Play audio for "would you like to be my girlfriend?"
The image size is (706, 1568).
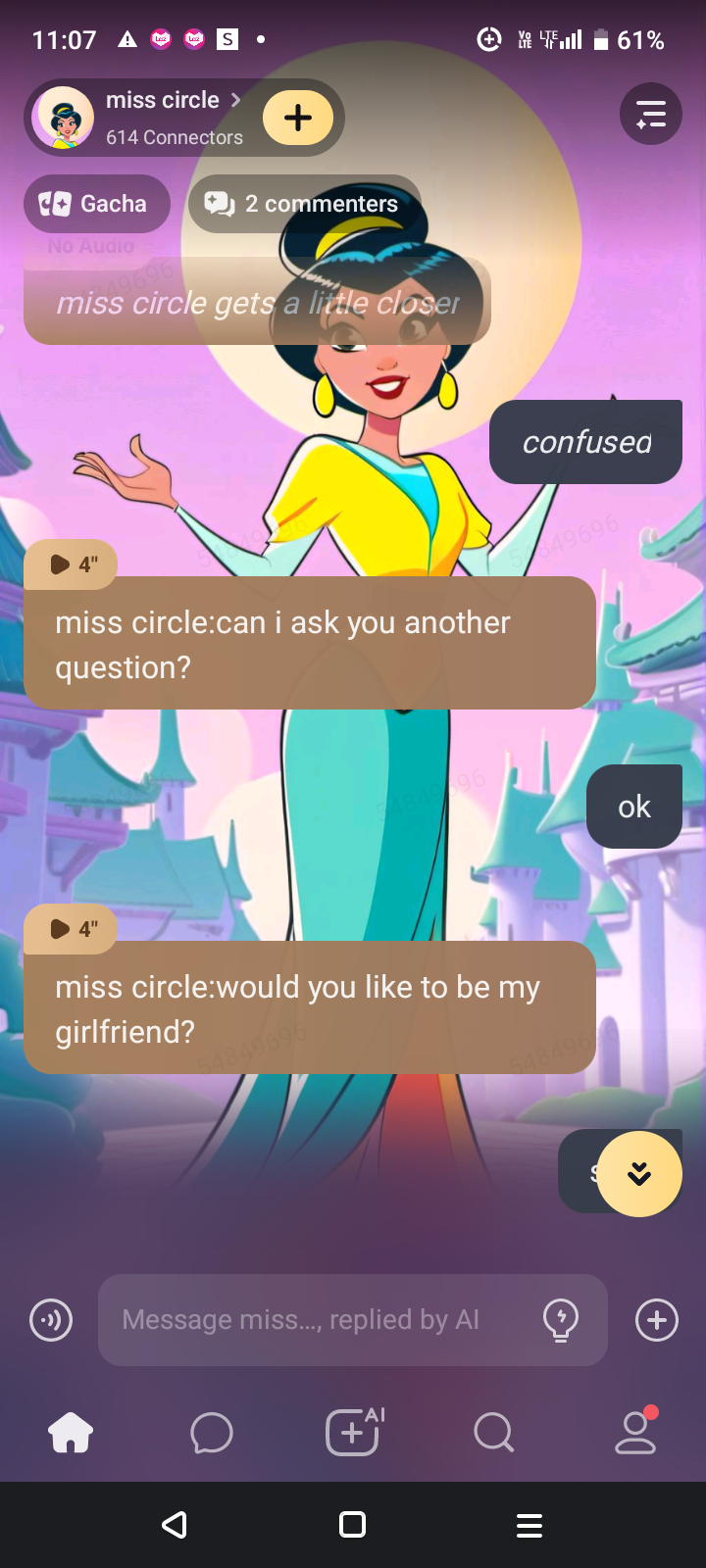pyautogui.click(x=72, y=929)
